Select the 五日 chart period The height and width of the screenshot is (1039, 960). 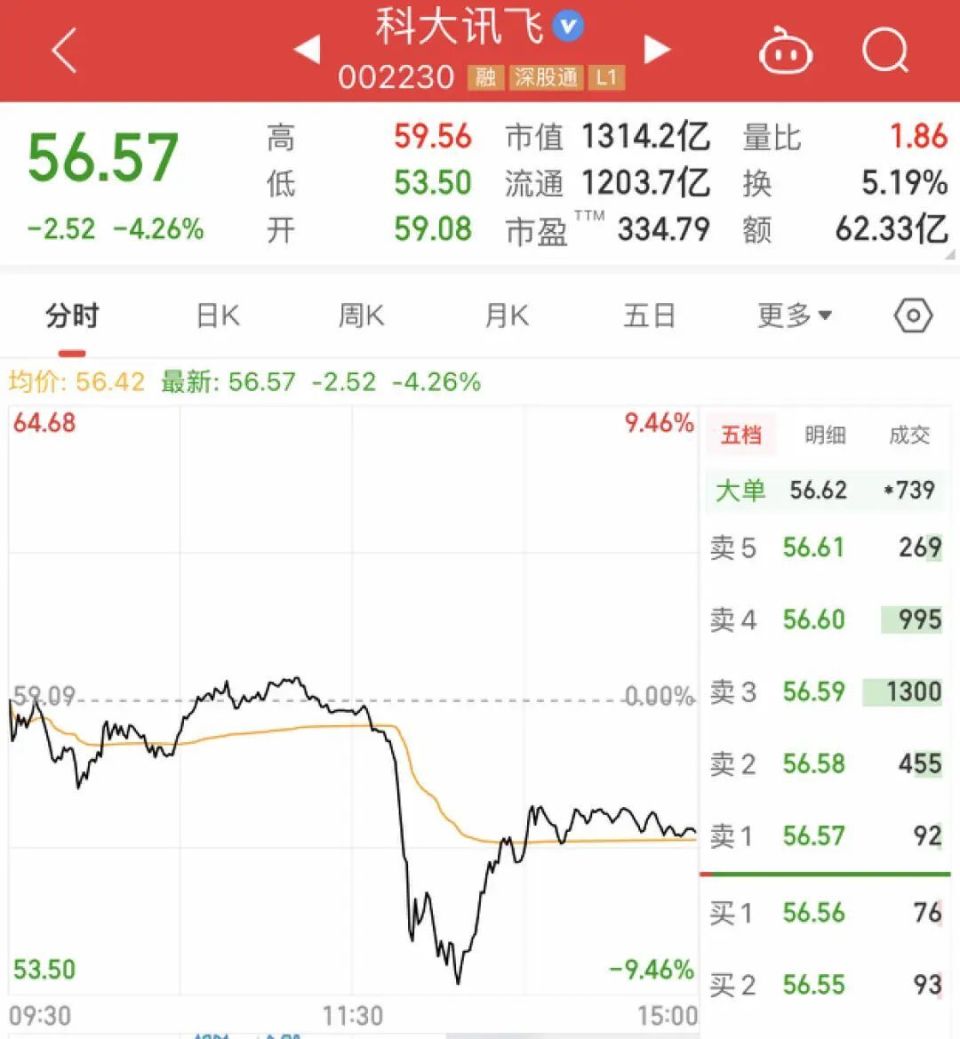point(650,315)
